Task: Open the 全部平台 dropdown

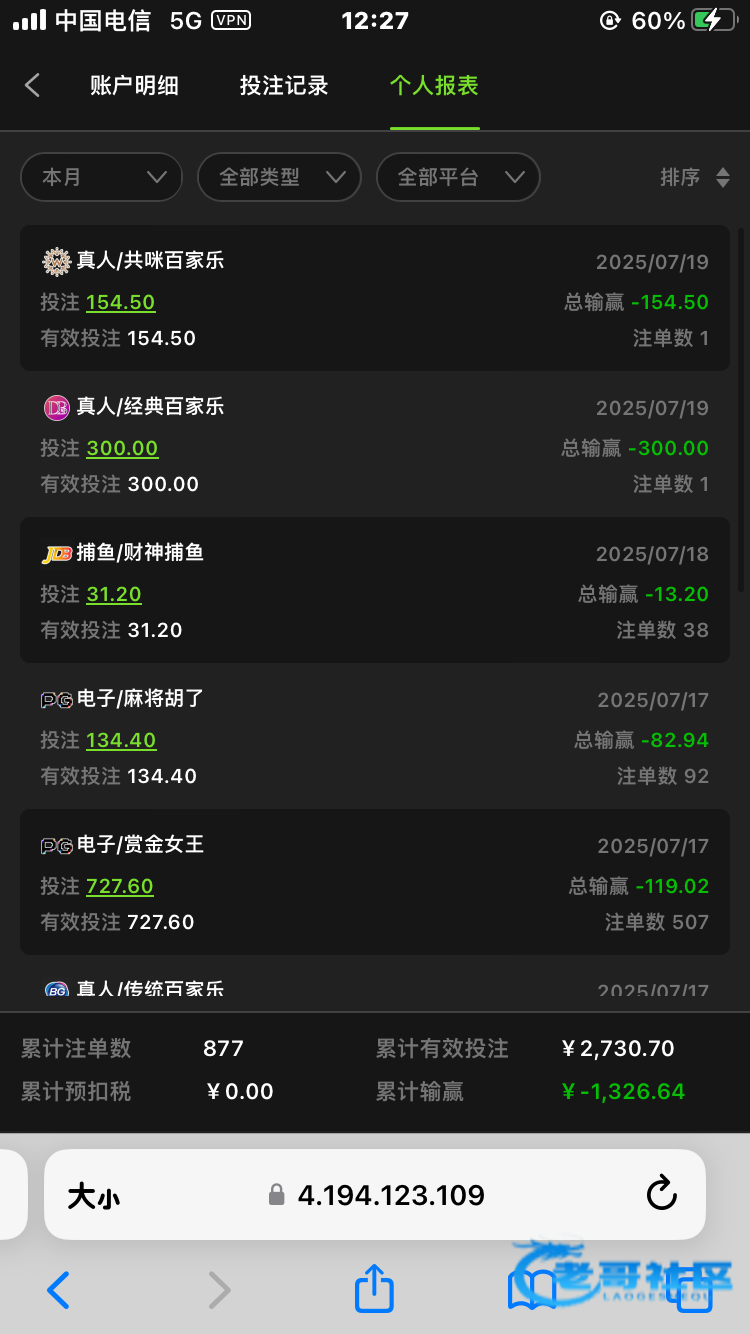Action: [458, 177]
